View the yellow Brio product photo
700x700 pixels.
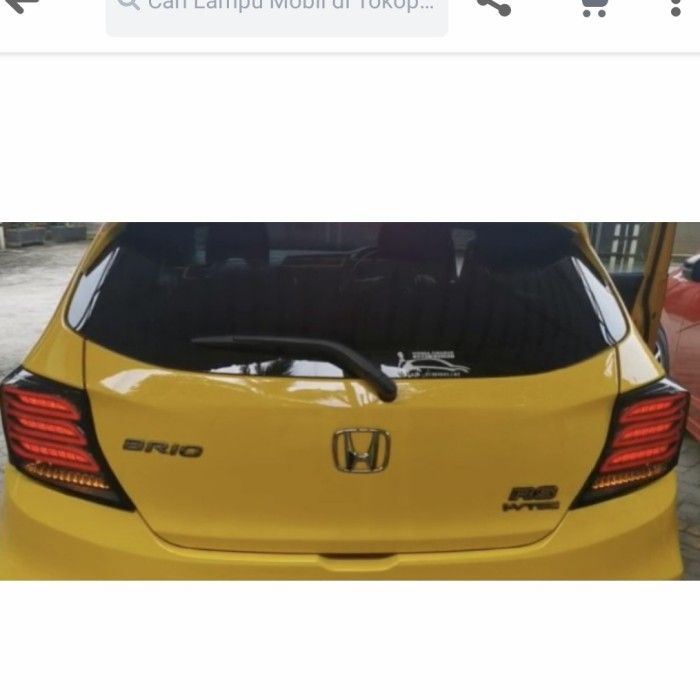(x=350, y=400)
